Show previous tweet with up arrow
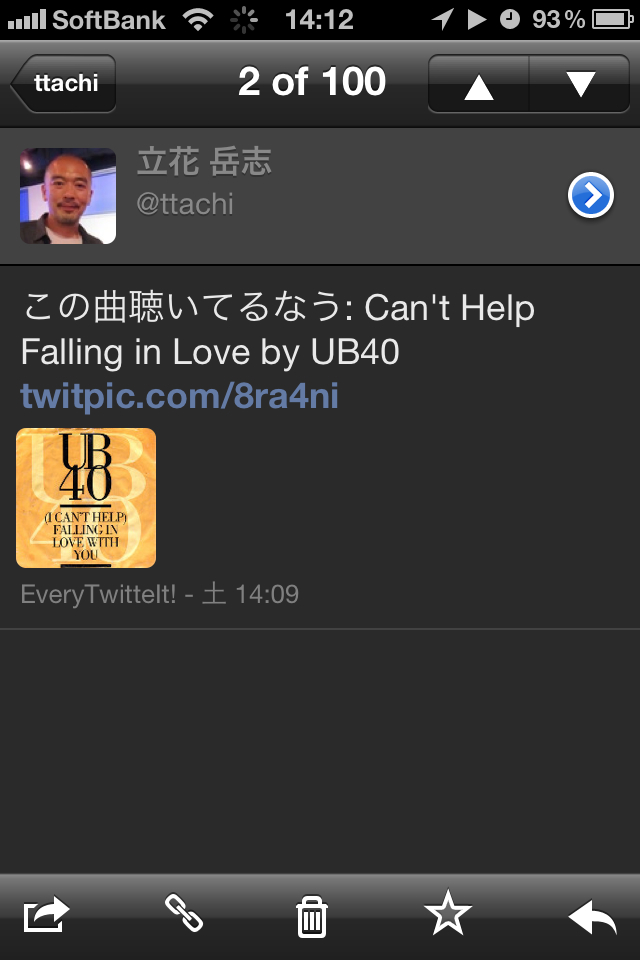640x960 pixels. pyautogui.click(x=479, y=84)
